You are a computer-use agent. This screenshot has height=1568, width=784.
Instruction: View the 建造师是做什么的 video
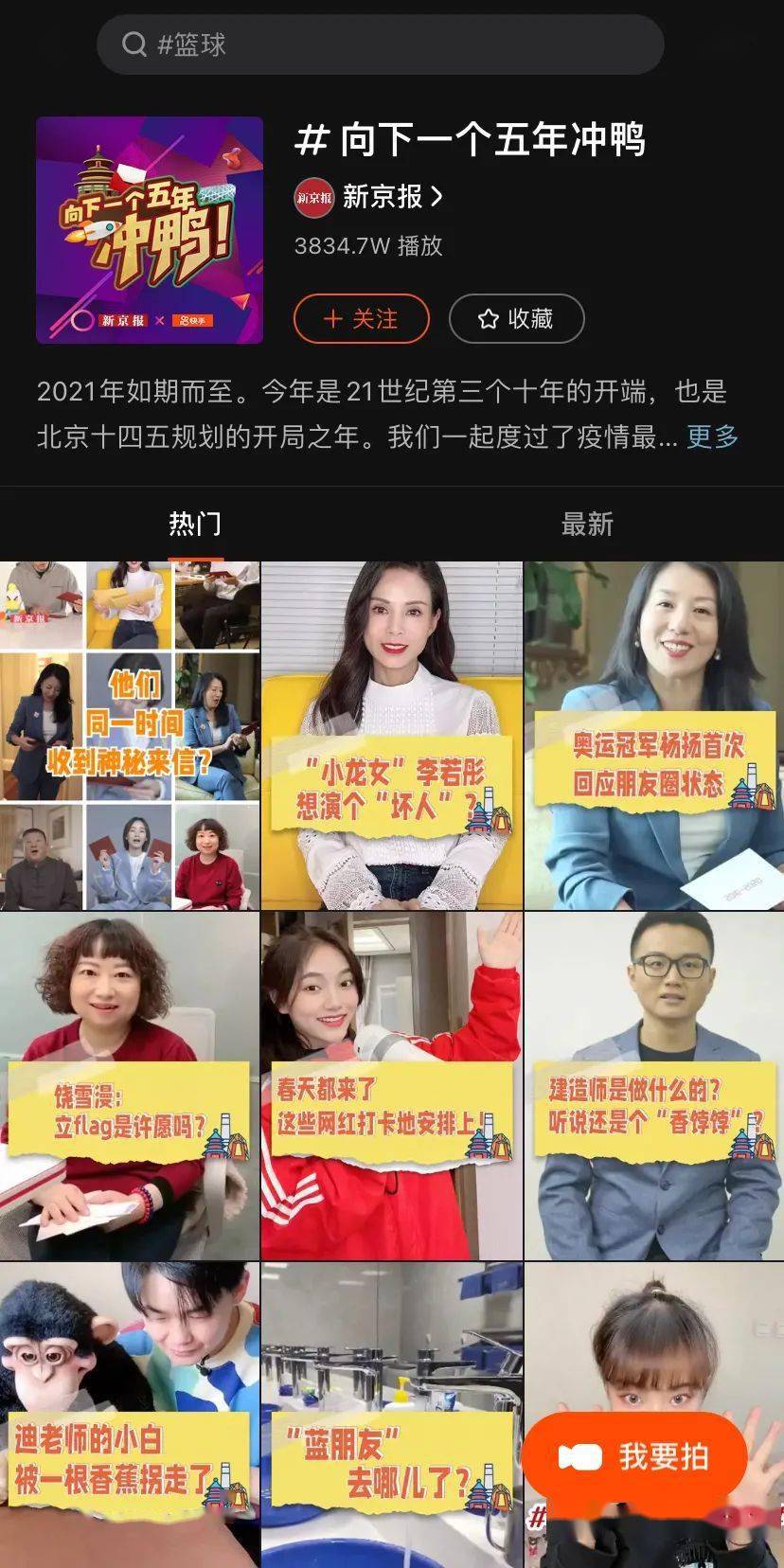654,1085
